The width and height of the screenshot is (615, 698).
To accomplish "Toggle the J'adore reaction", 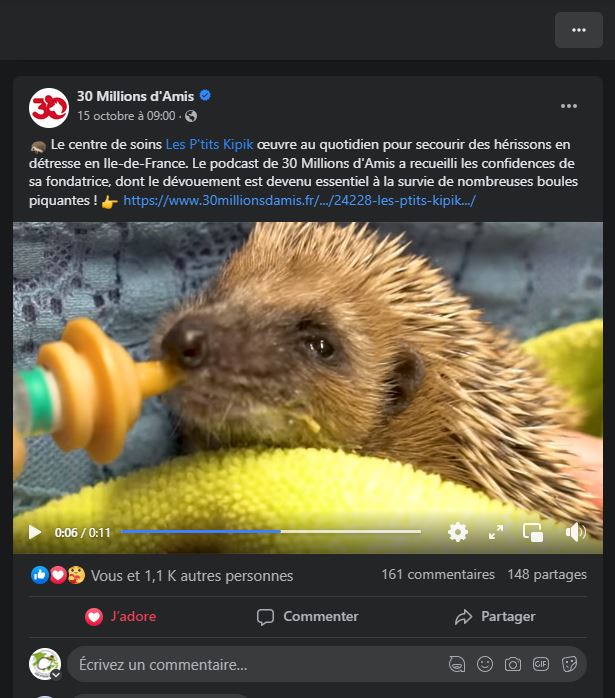I will coord(121,616).
